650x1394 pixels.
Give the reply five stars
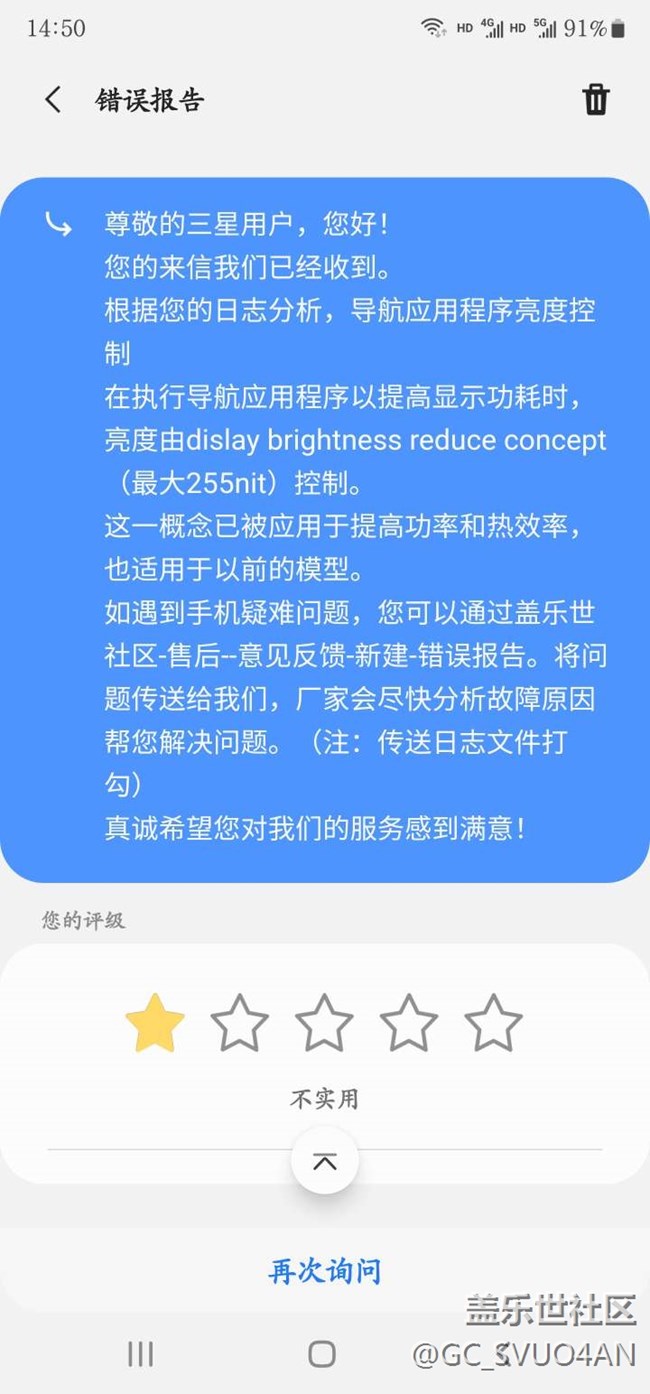493,1024
